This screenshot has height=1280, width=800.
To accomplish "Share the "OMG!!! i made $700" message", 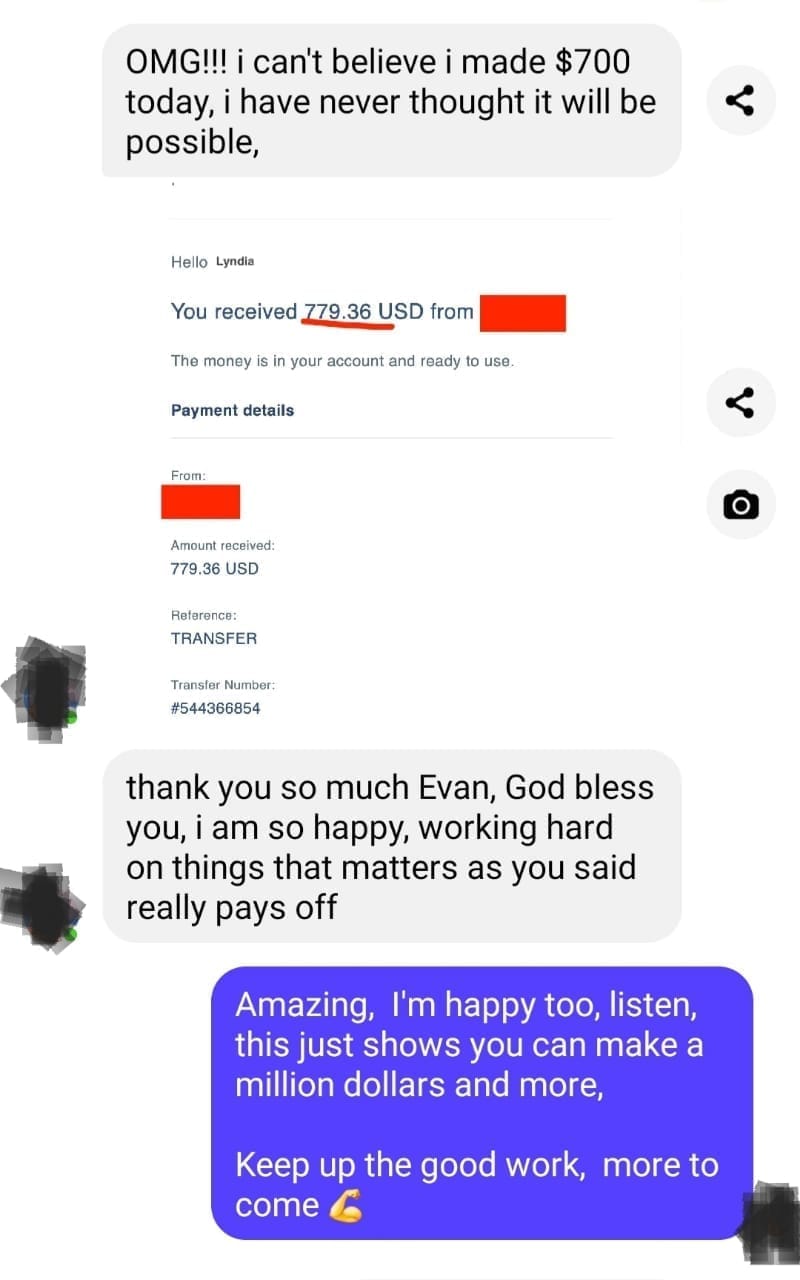I will [741, 100].
